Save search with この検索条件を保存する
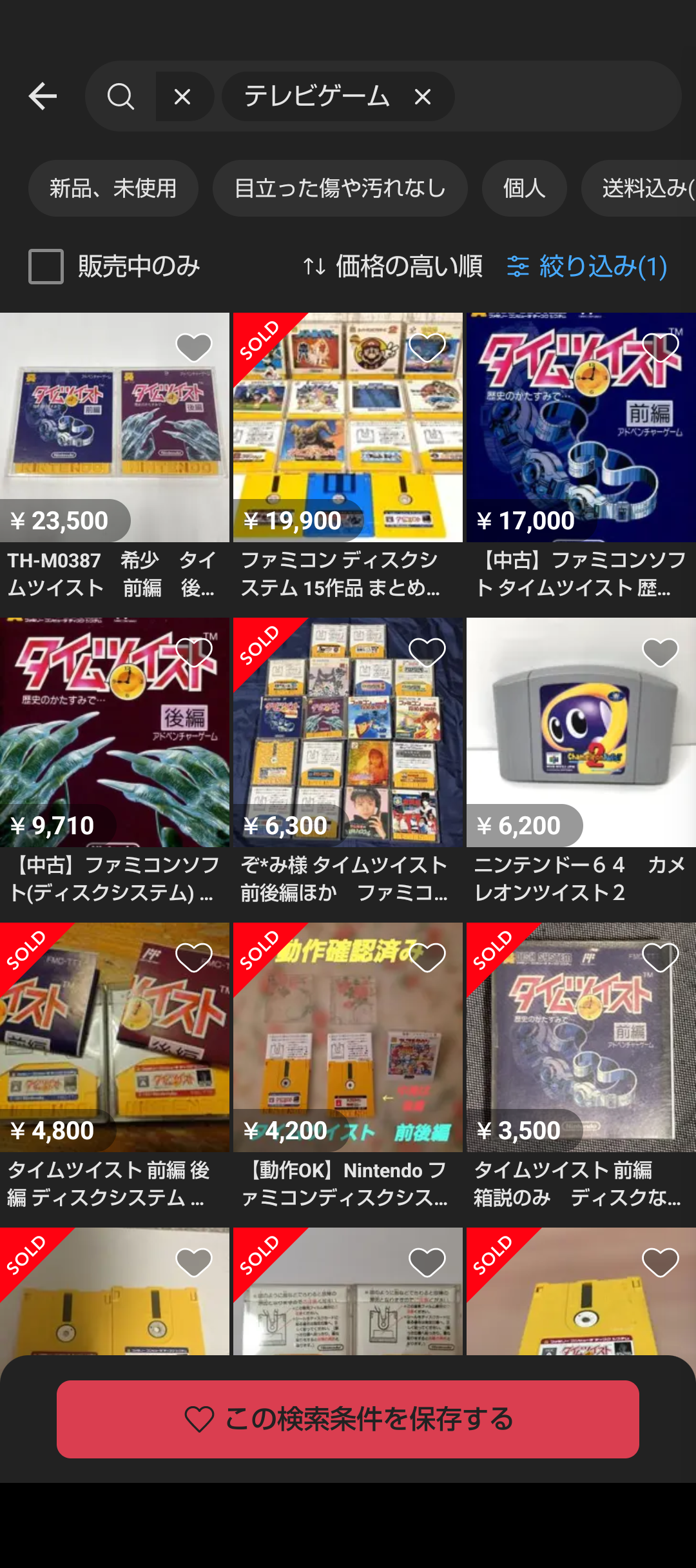Image resolution: width=696 pixels, height=1568 pixels. [x=348, y=1419]
